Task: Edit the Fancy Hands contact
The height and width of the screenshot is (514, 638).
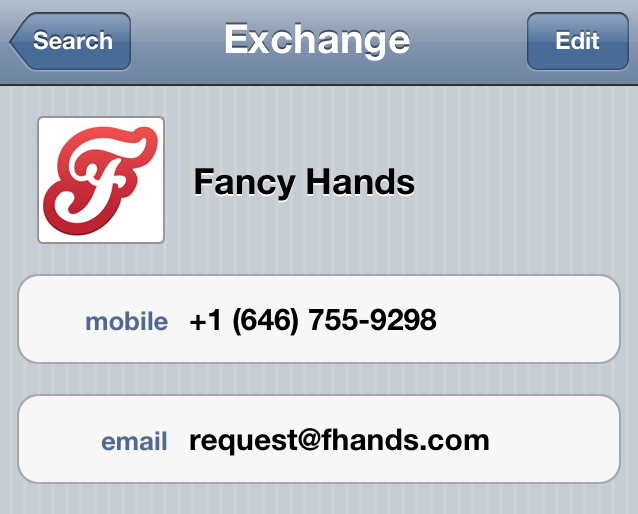Action: click(x=577, y=42)
